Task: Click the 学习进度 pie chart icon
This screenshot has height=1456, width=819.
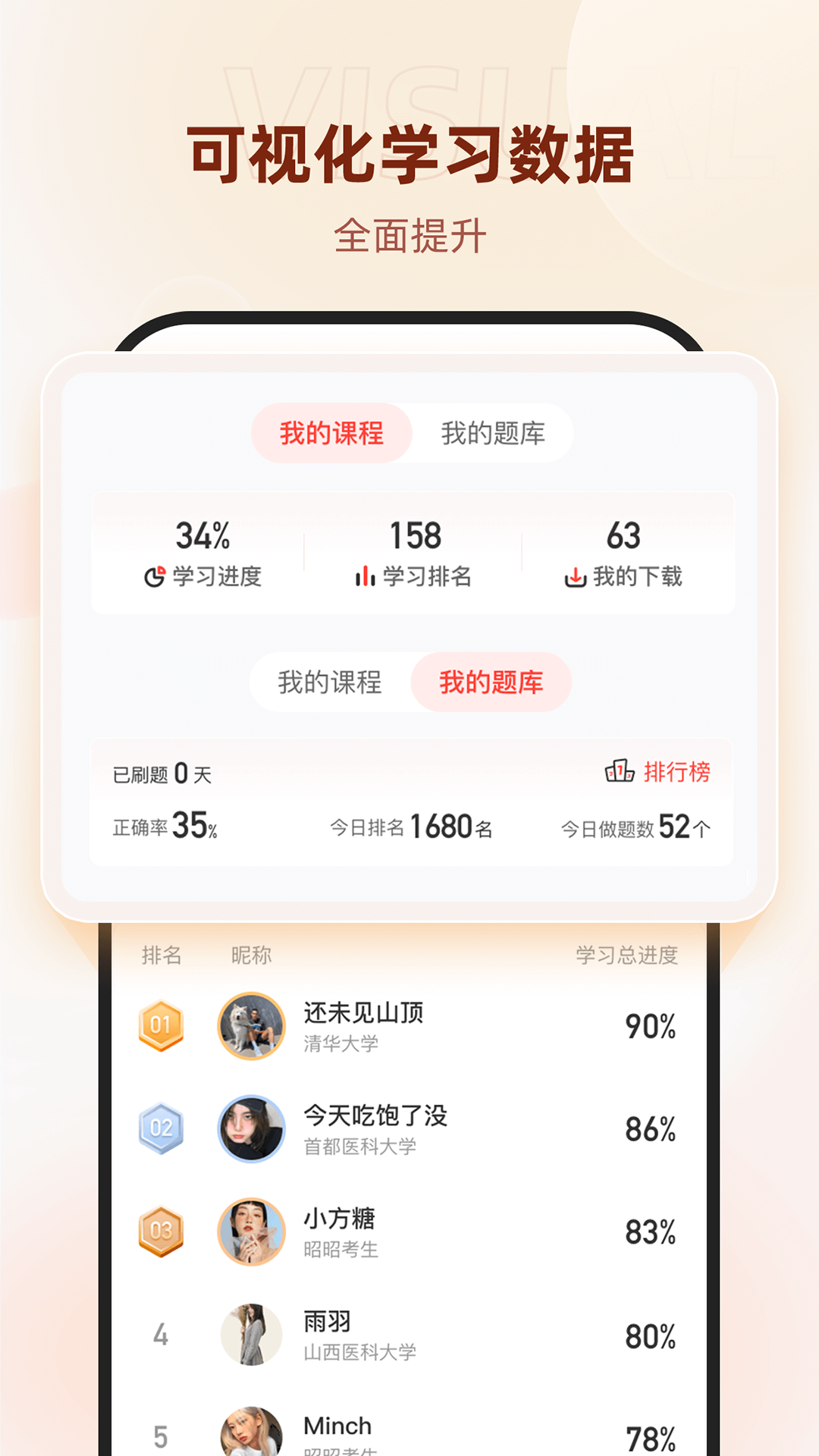Action: (156, 578)
